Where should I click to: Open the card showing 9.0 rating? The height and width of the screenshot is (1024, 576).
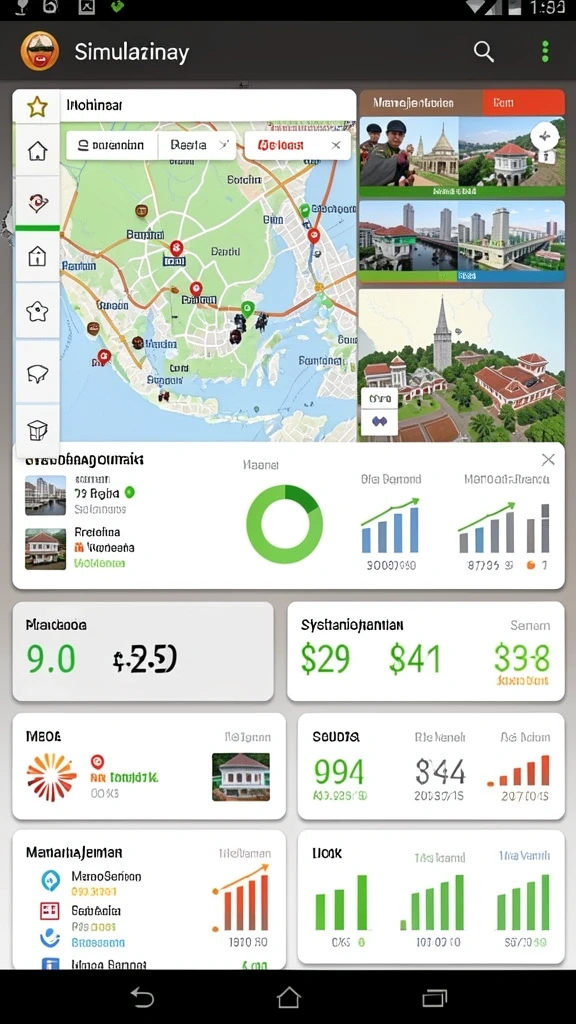(143, 651)
